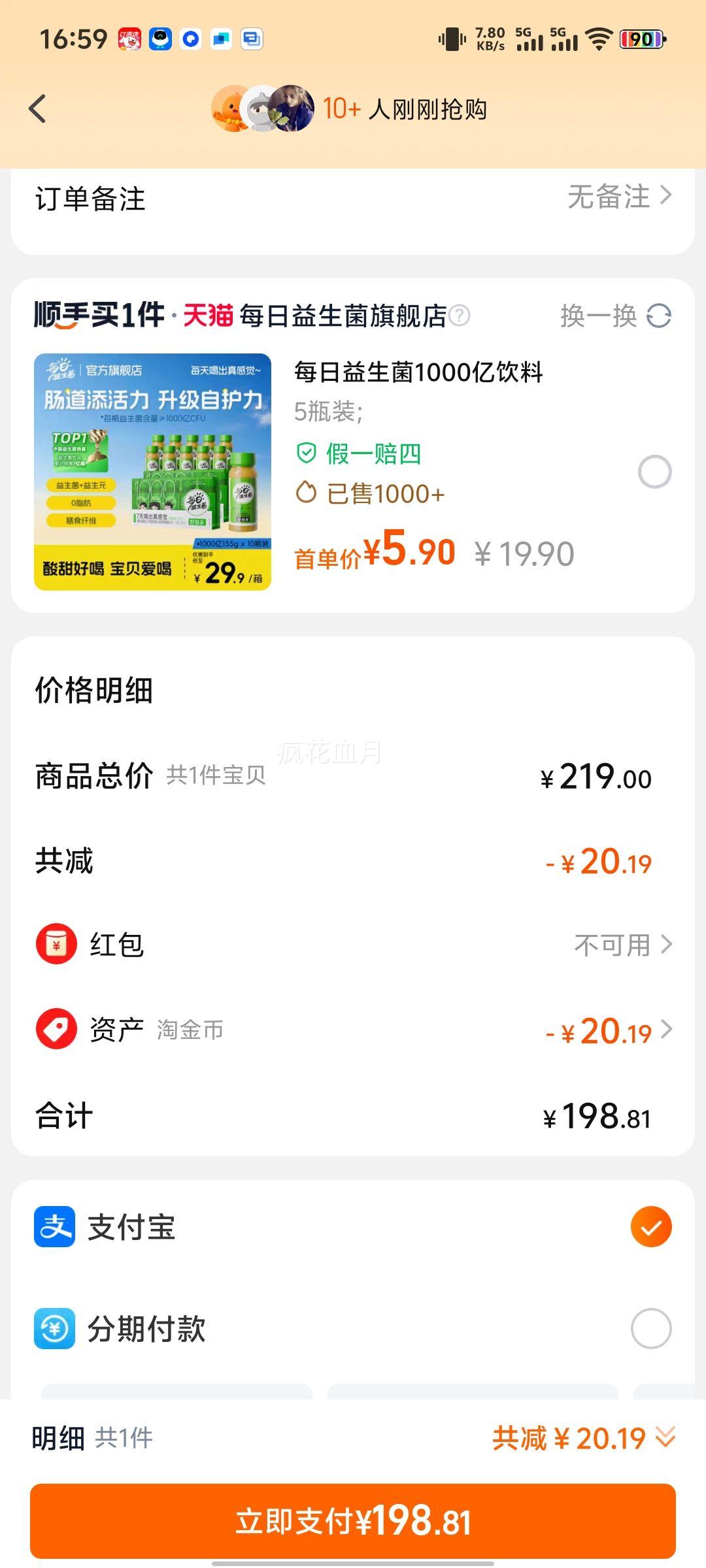The height and width of the screenshot is (1568, 706).
Task: Open the 每日益生菌 product image
Action: click(x=152, y=472)
